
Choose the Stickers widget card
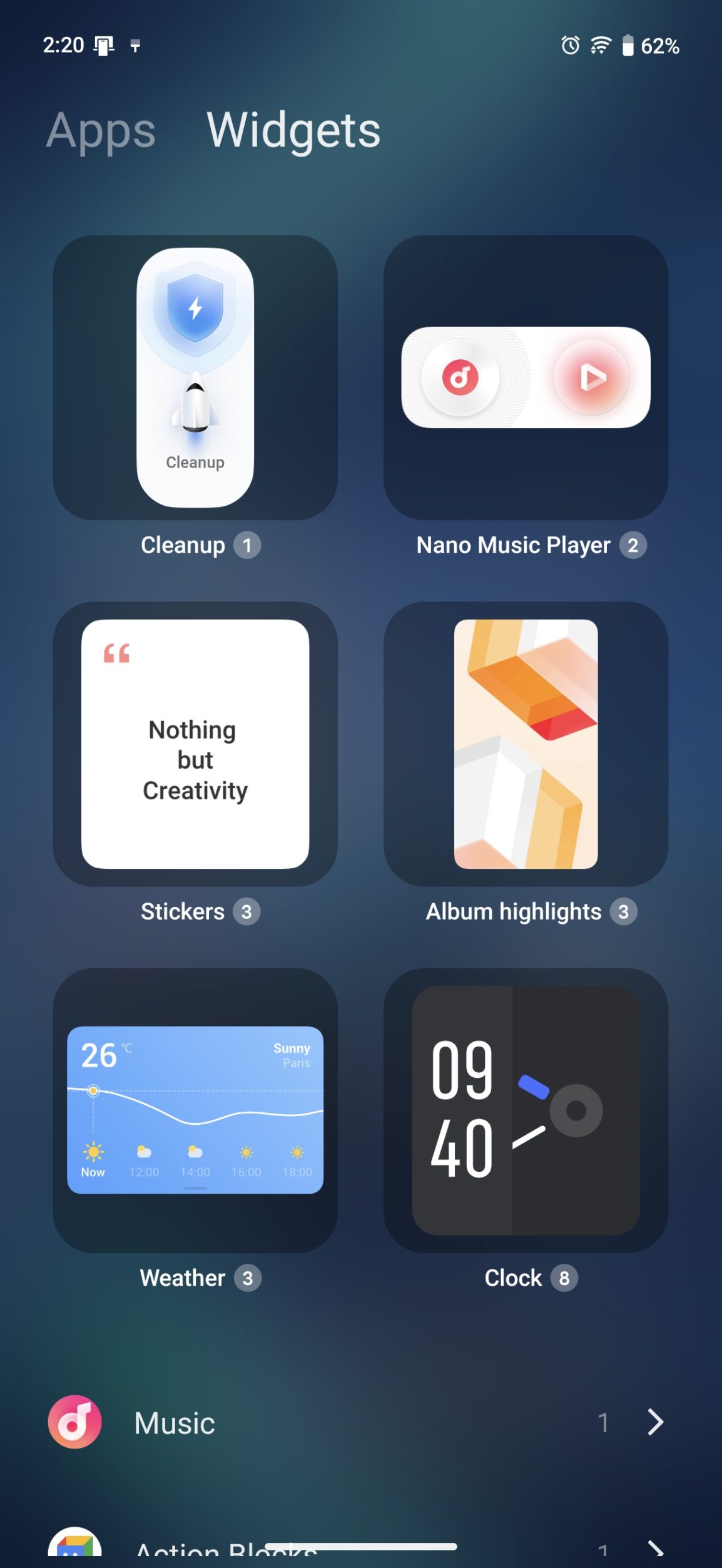195,744
